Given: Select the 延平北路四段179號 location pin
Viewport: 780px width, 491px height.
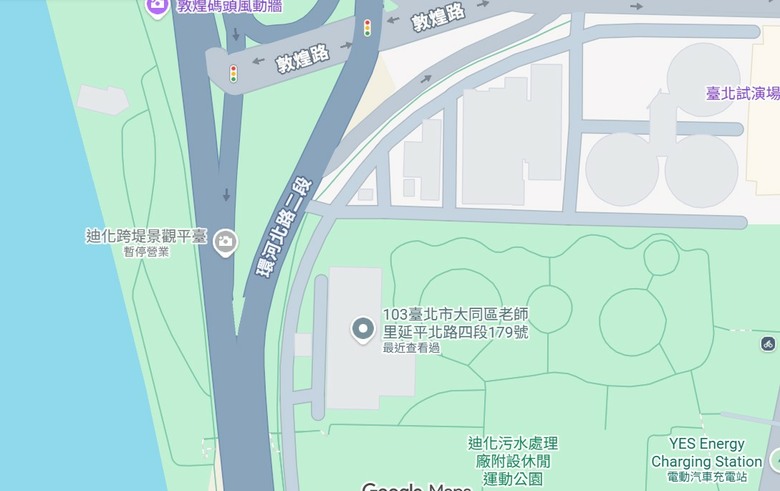Looking at the screenshot, I should tap(363, 330).
